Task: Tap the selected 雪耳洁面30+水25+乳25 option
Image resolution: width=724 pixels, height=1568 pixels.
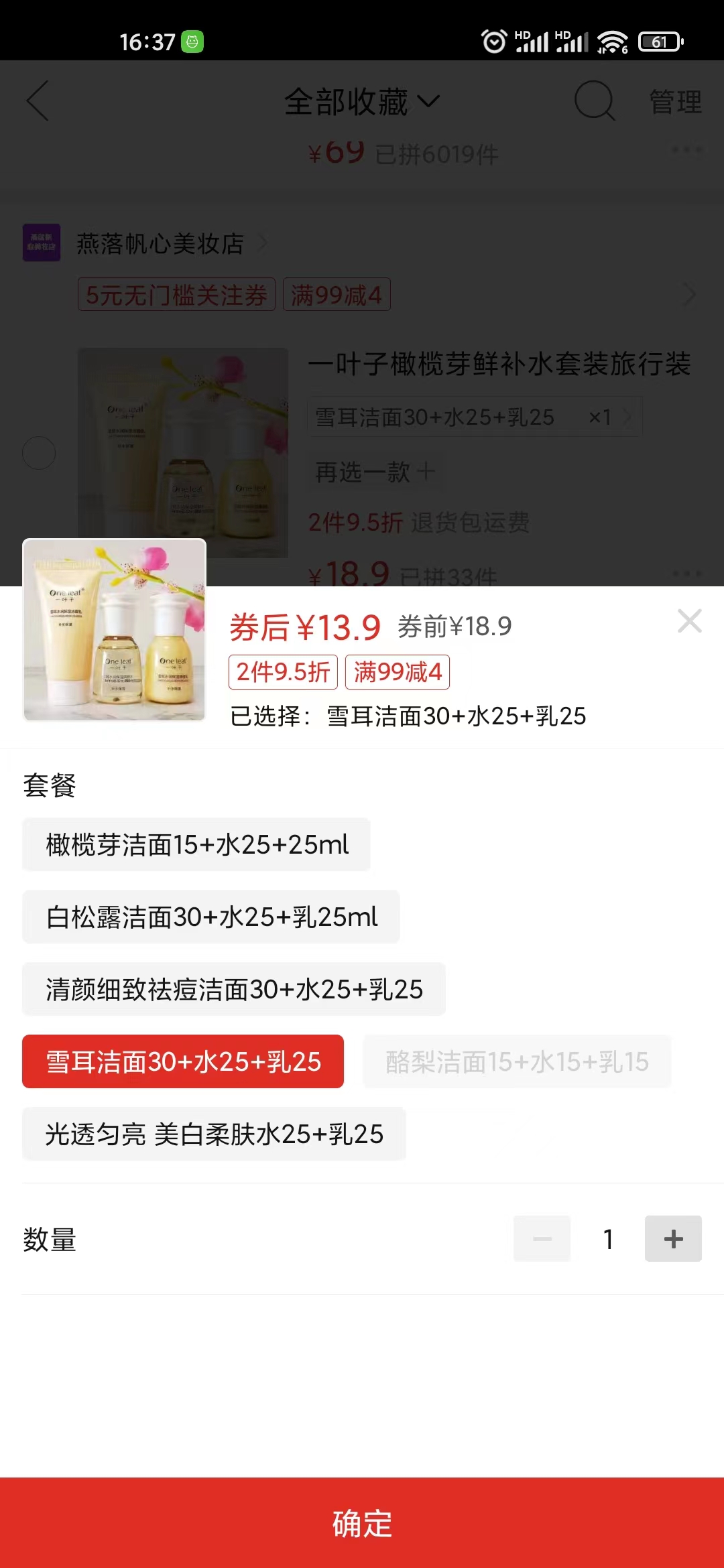Action: 183,1061
